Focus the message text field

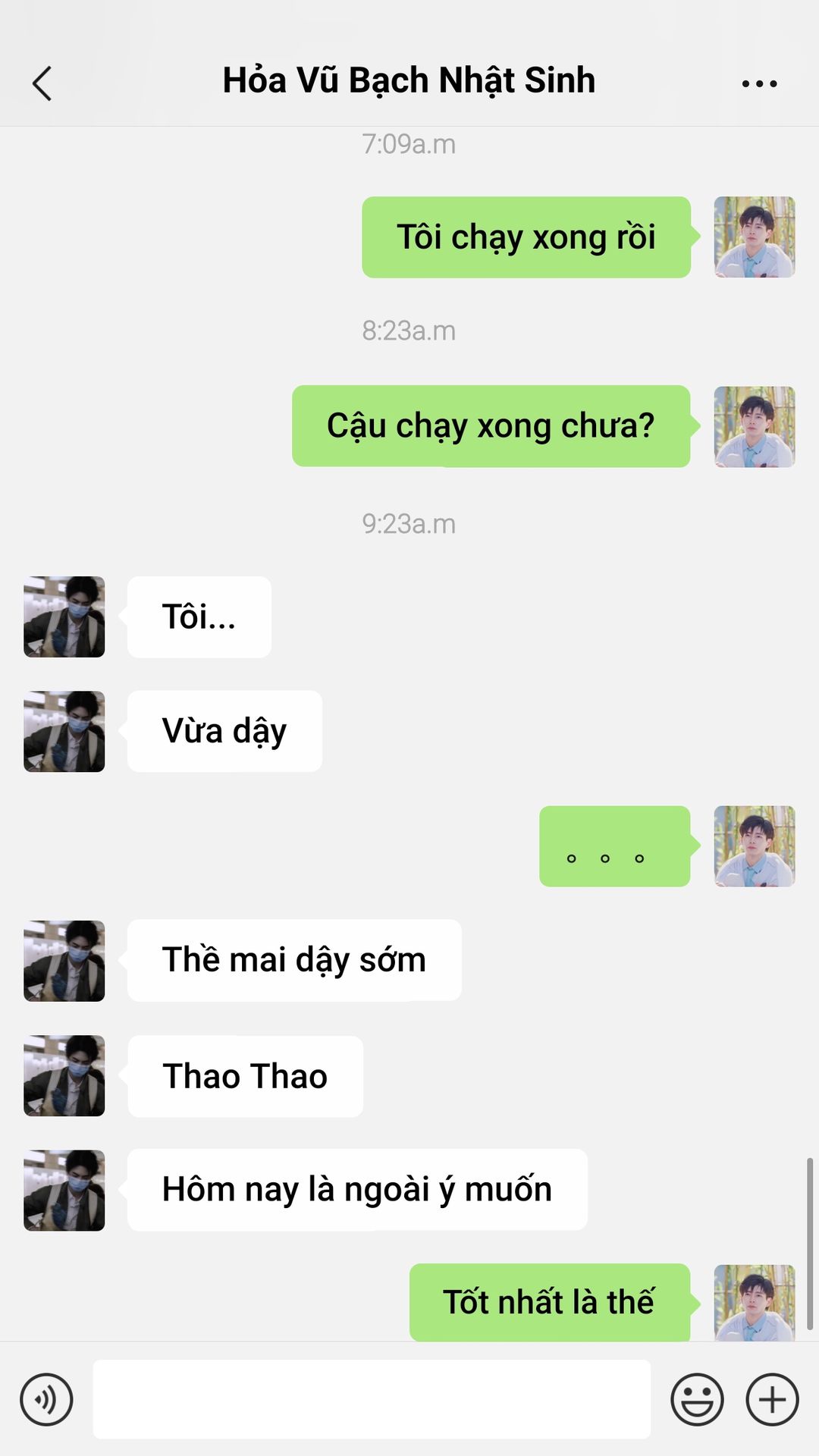(x=372, y=1399)
